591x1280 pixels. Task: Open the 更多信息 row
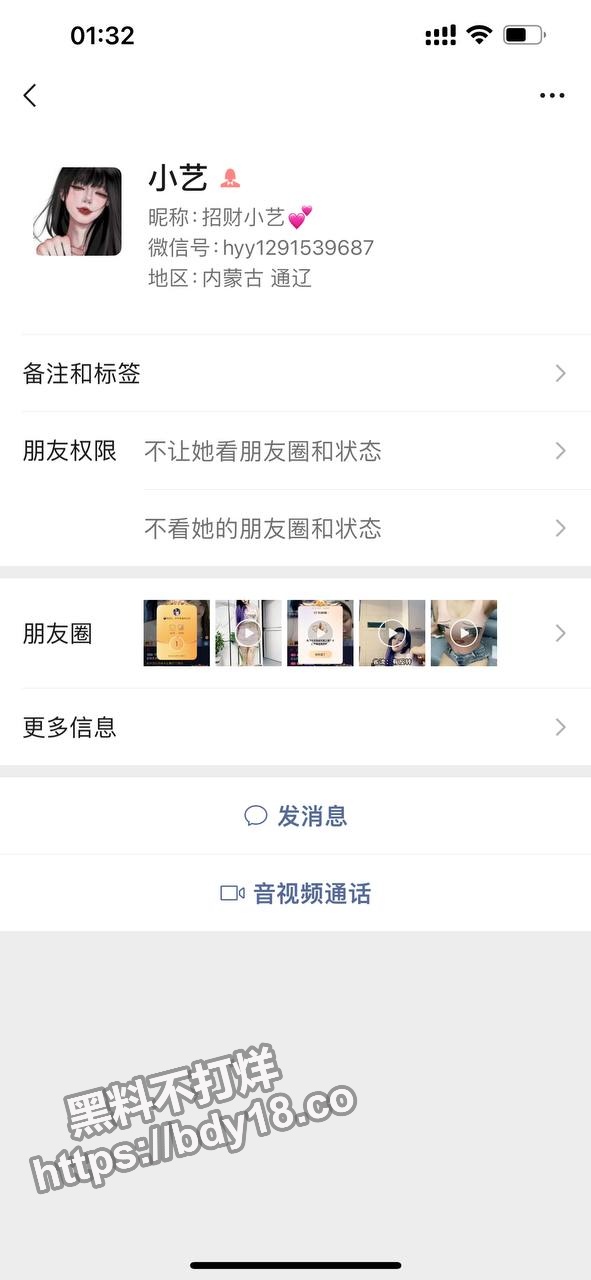click(x=295, y=727)
